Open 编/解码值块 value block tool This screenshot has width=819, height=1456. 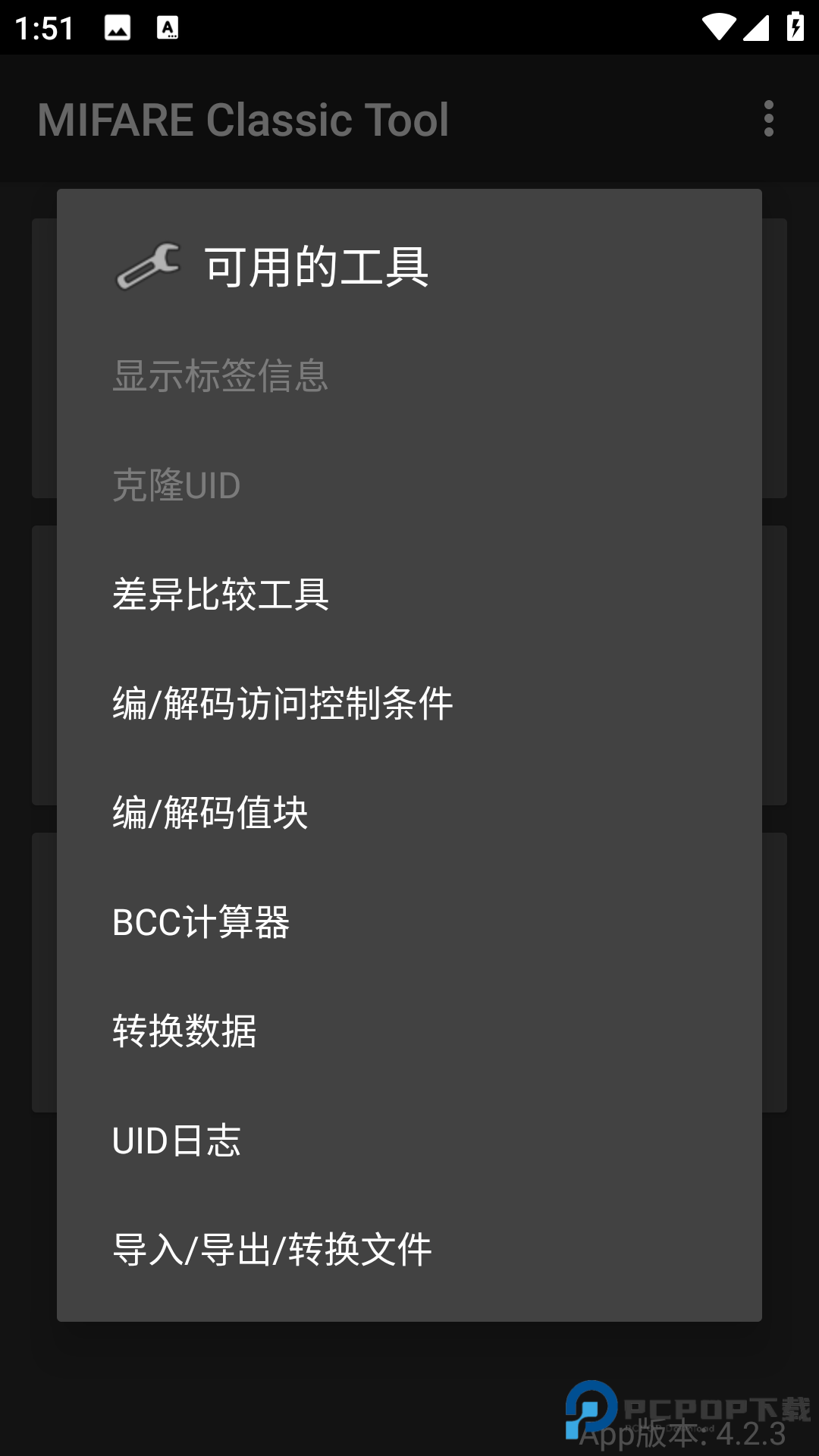coord(210,812)
